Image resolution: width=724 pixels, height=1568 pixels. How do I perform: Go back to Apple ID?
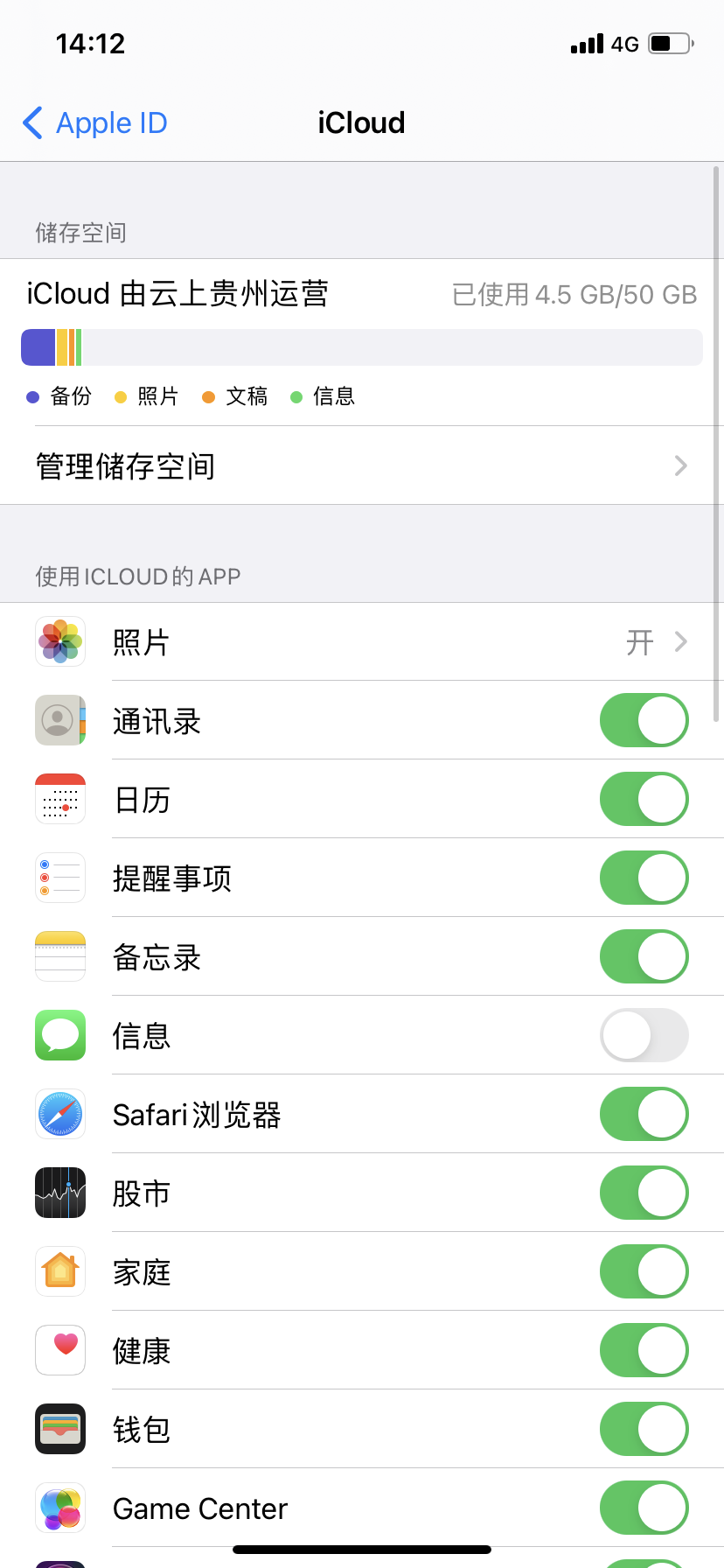(94, 123)
